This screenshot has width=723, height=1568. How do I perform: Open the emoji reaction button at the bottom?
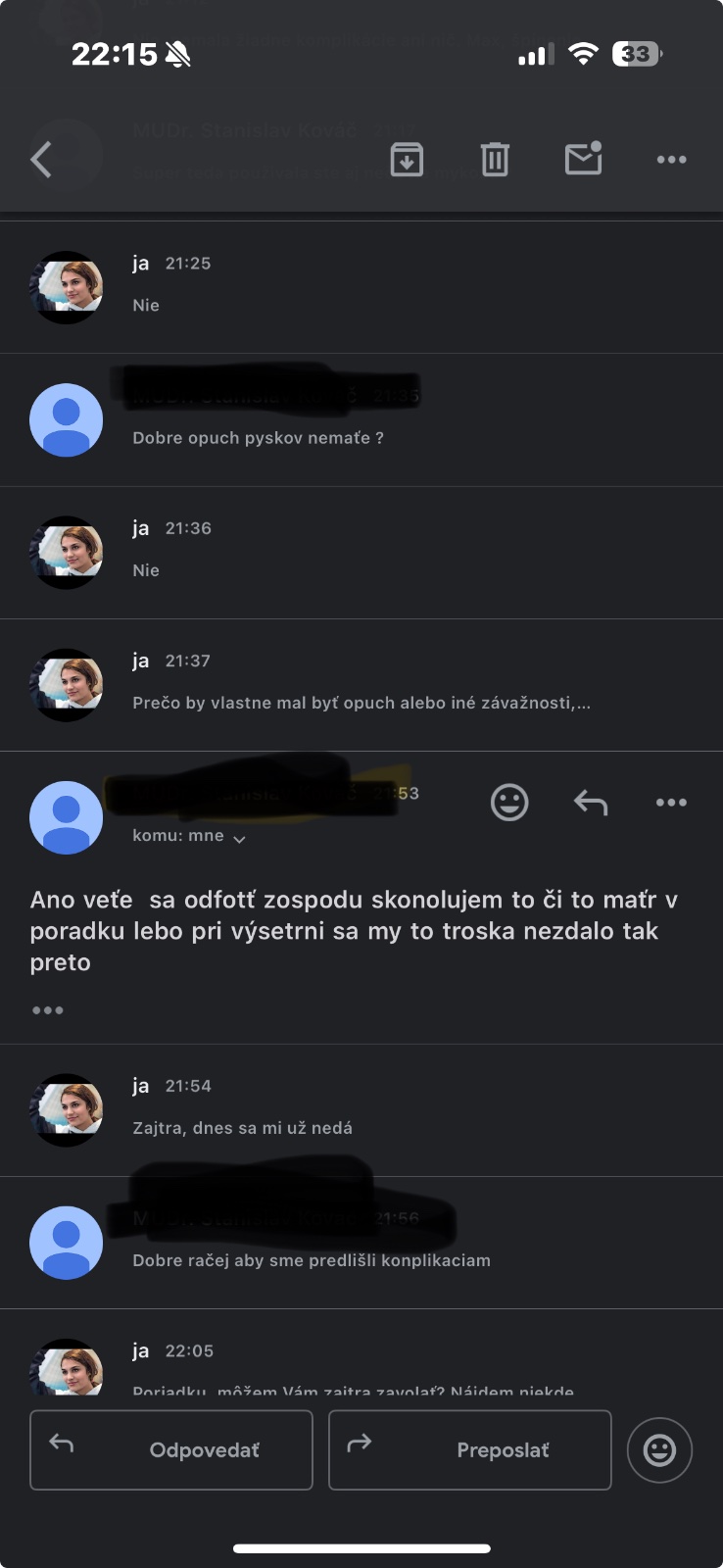[x=659, y=1449]
